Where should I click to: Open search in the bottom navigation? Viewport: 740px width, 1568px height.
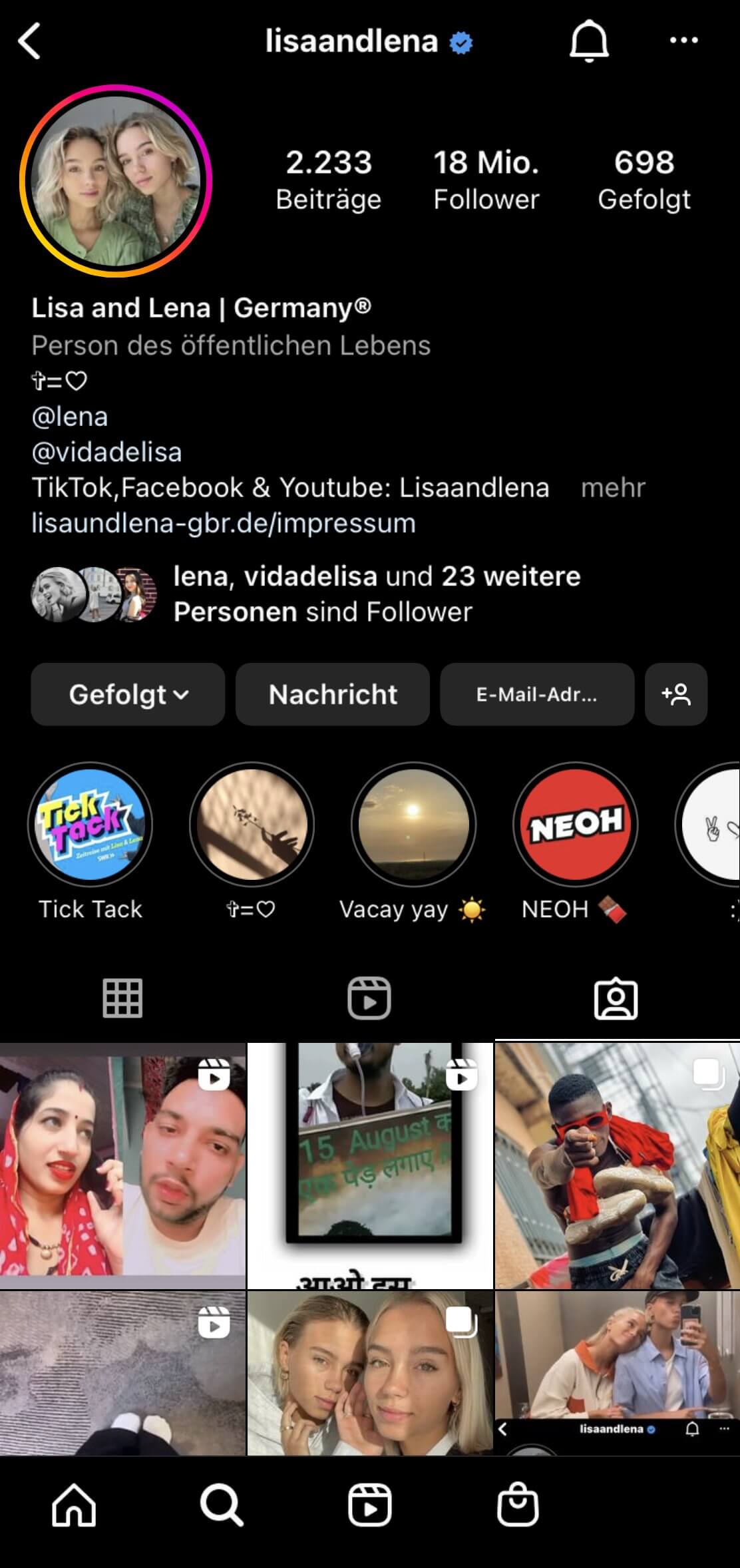[222, 1505]
